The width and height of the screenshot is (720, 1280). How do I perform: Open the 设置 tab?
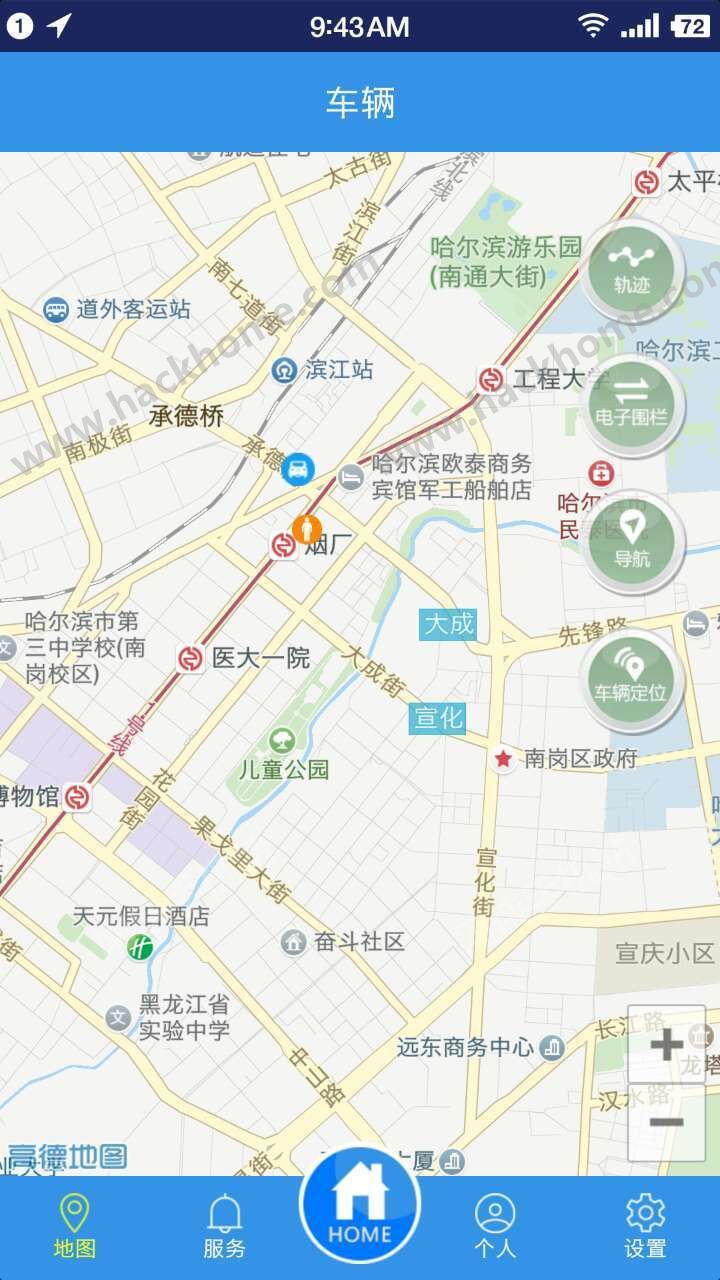click(645, 1226)
